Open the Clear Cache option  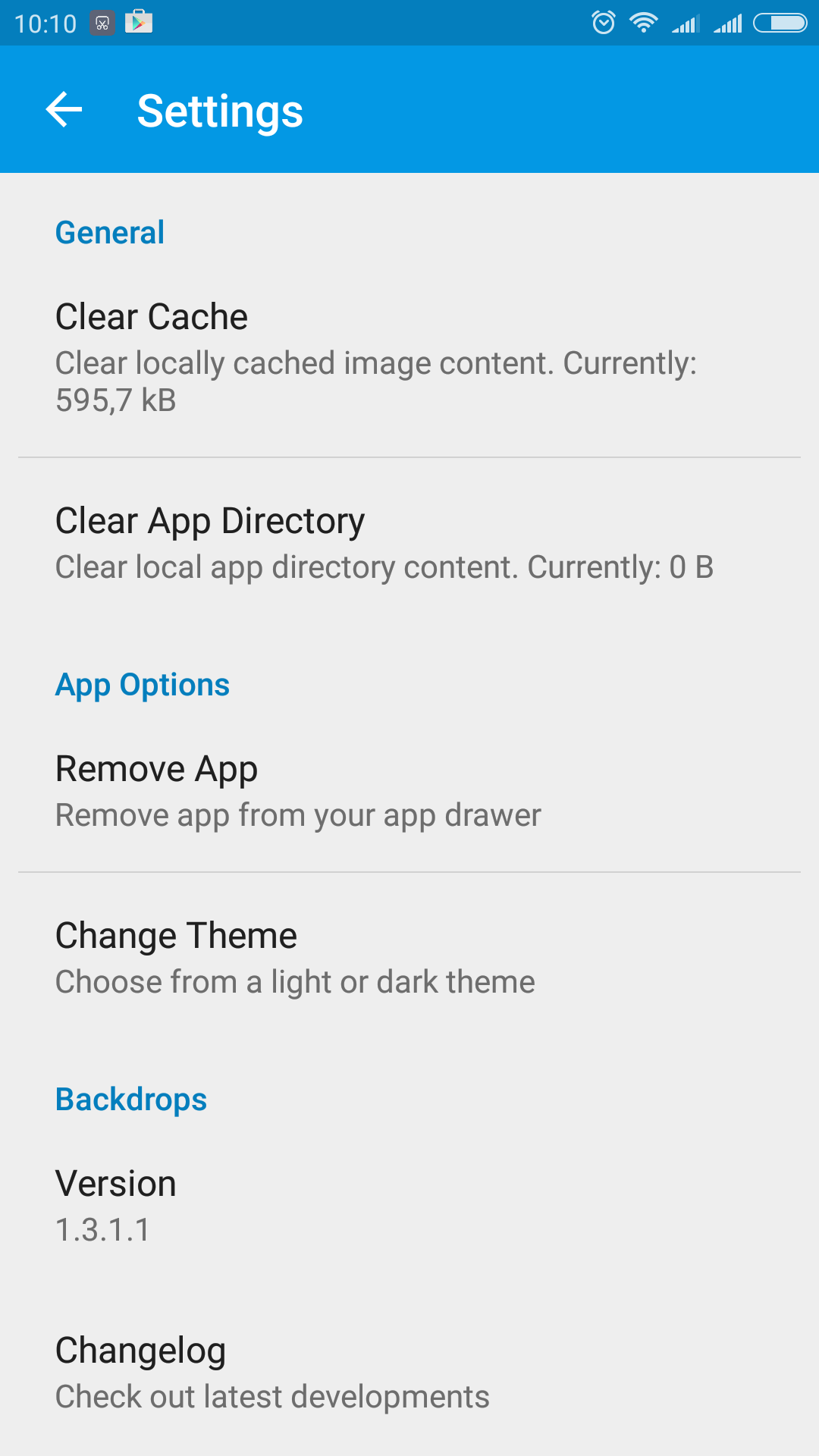click(x=409, y=357)
